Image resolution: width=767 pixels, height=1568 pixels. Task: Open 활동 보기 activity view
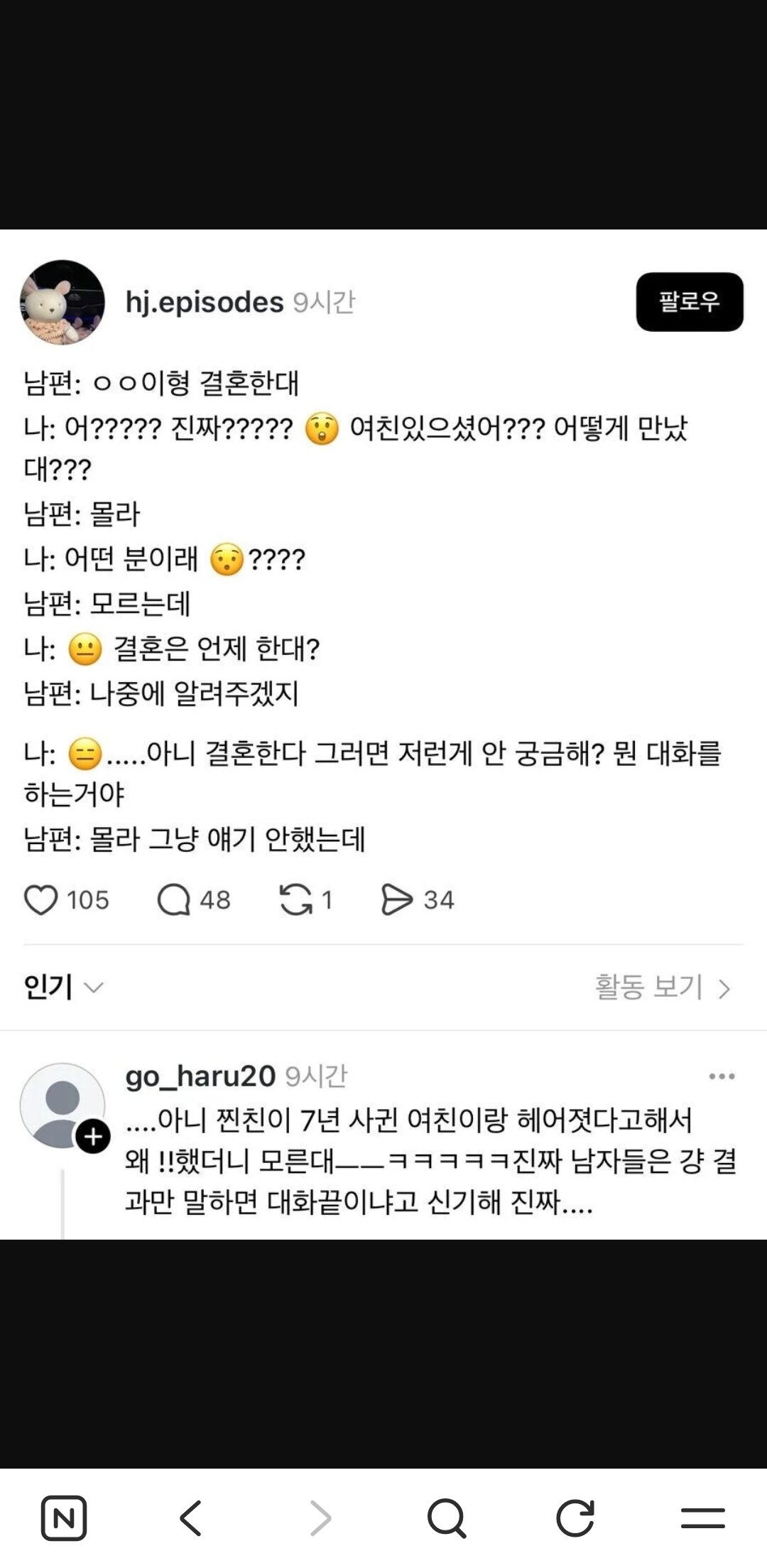coord(662,987)
